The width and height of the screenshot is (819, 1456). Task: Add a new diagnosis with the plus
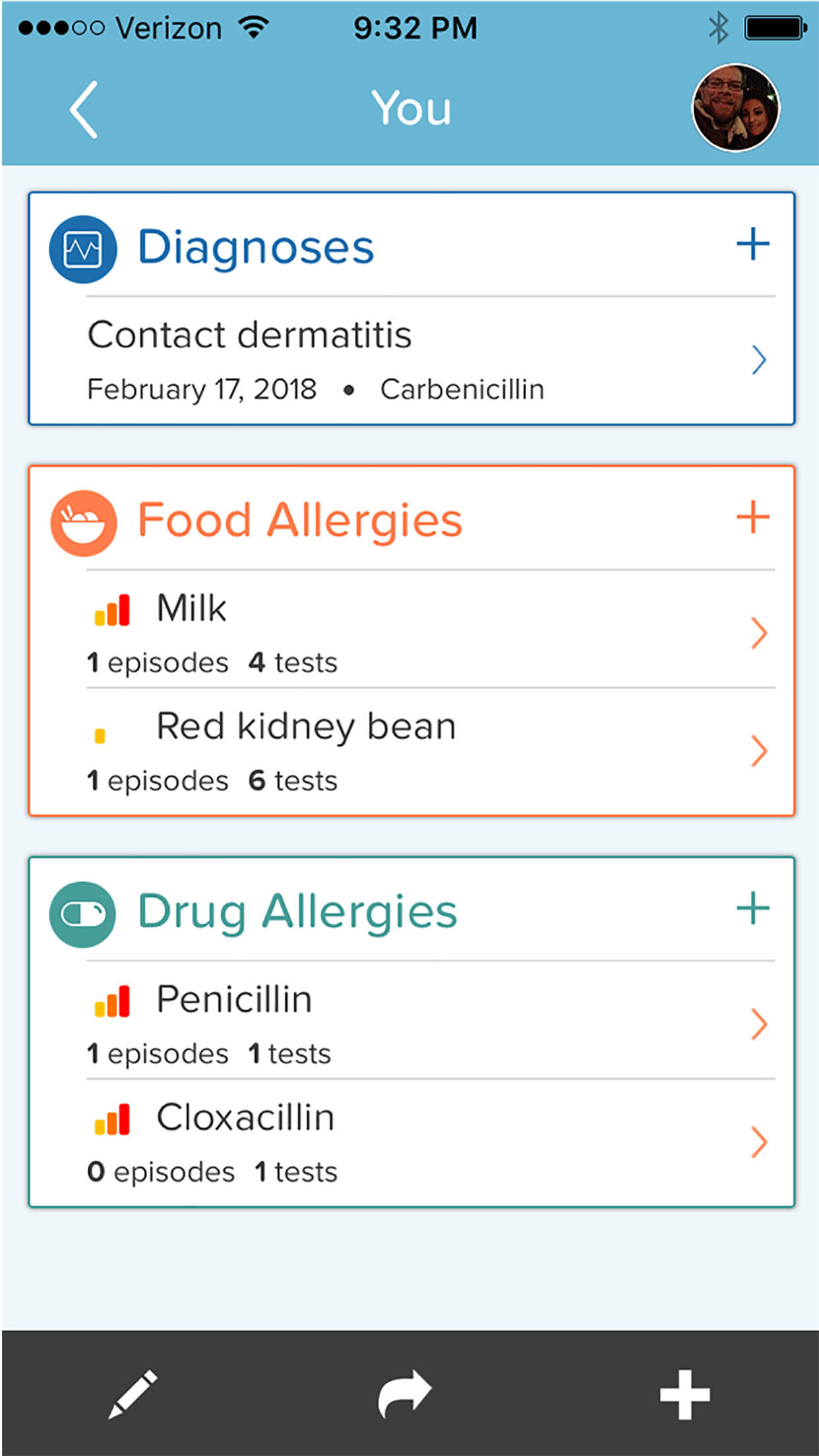[x=753, y=245]
